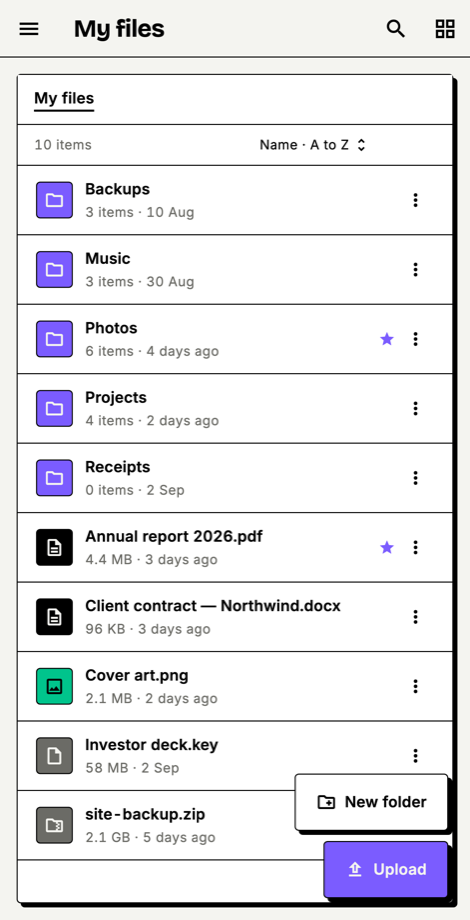
Task: Open more options for the Backups folder
Action: pyautogui.click(x=415, y=200)
